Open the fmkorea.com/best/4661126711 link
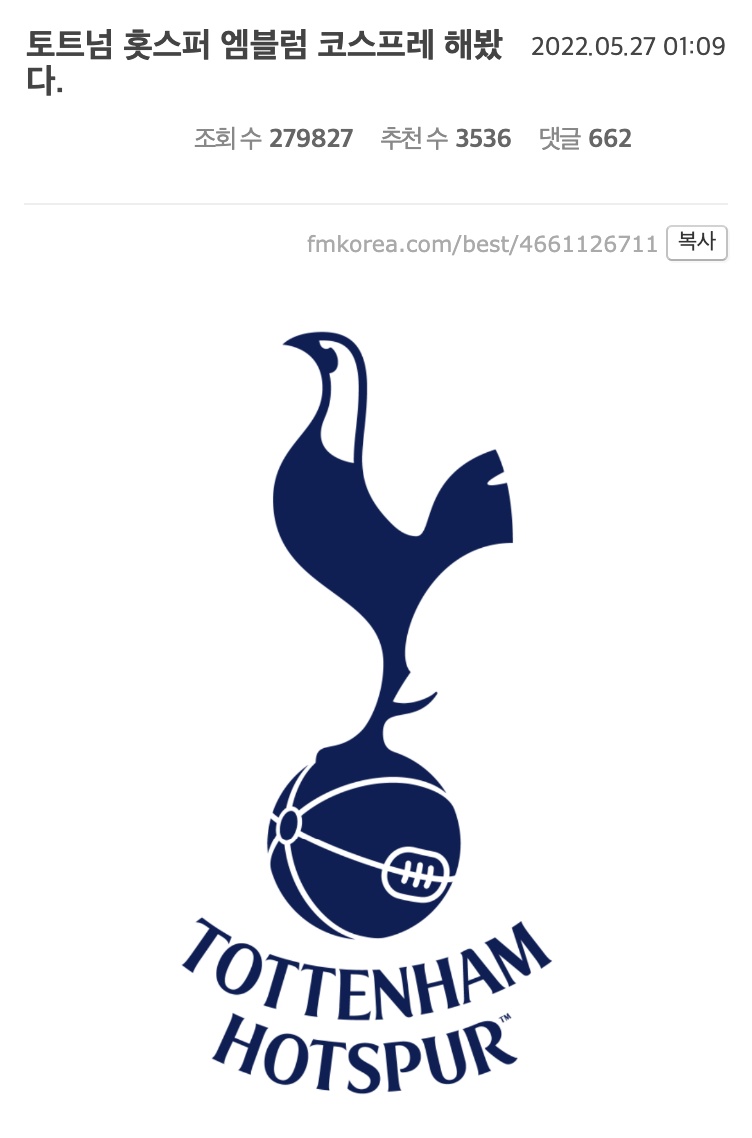This screenshot has width=752, height=1138. pos(482,243)
